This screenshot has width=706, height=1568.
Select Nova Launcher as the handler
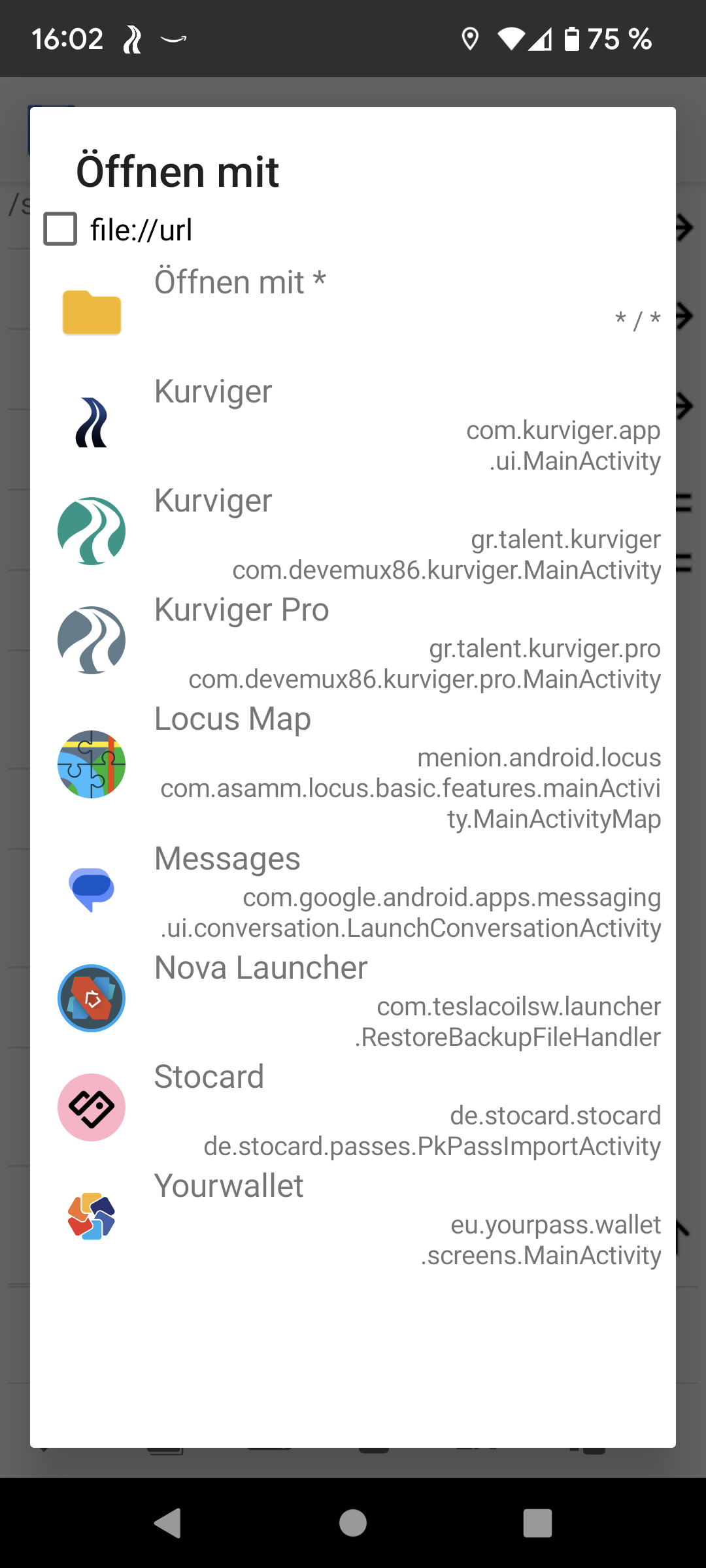click(353, 998)
